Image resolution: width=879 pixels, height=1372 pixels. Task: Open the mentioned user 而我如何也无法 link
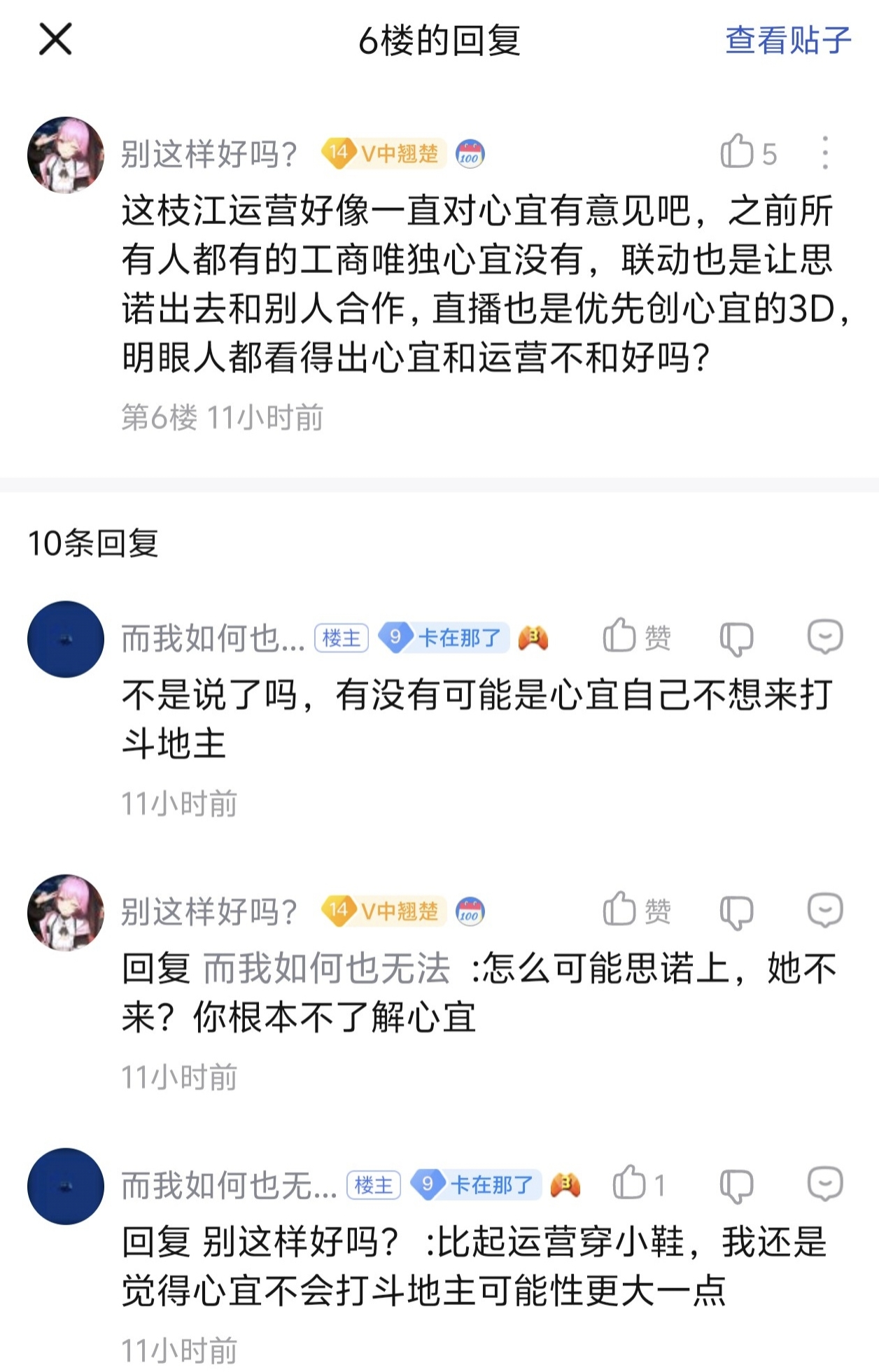pos(326,969)
